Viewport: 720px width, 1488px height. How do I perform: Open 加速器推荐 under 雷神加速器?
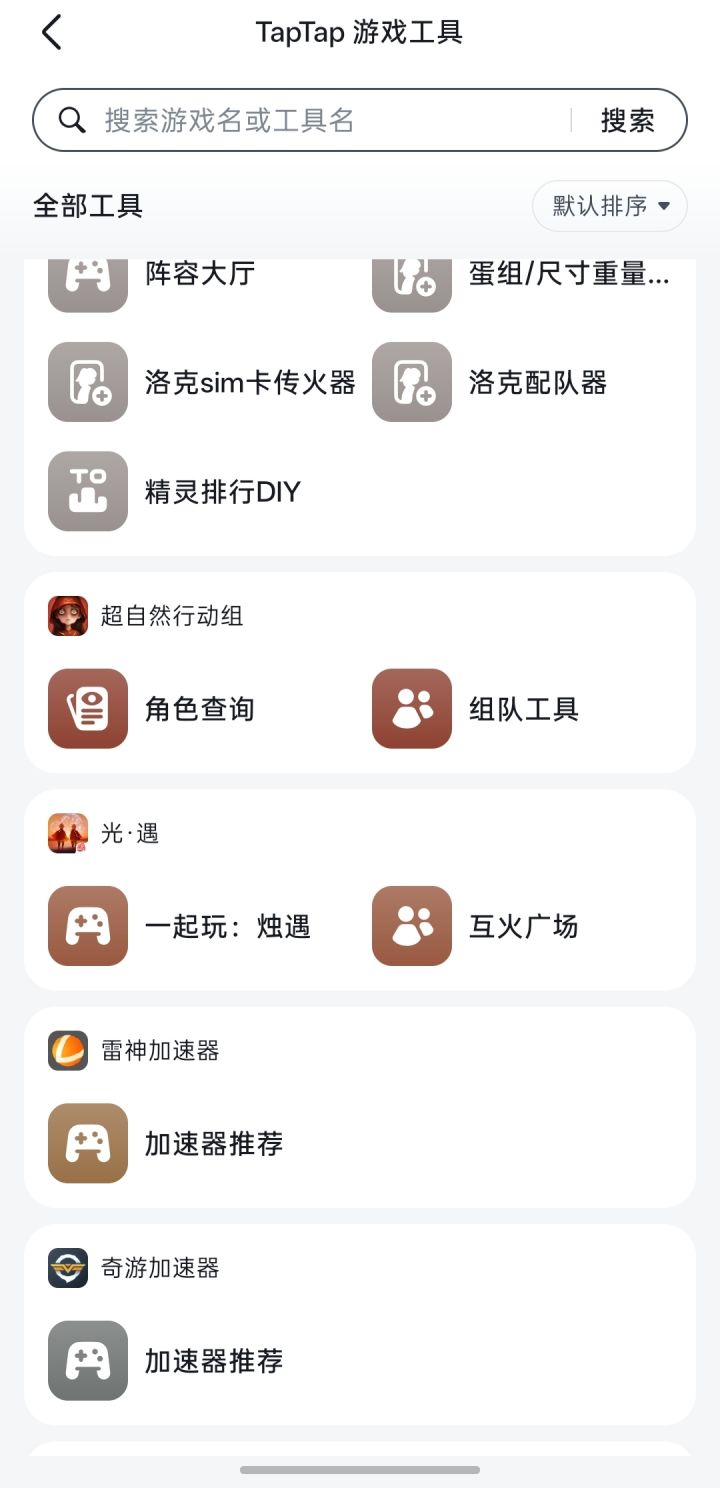(166, 1143)
